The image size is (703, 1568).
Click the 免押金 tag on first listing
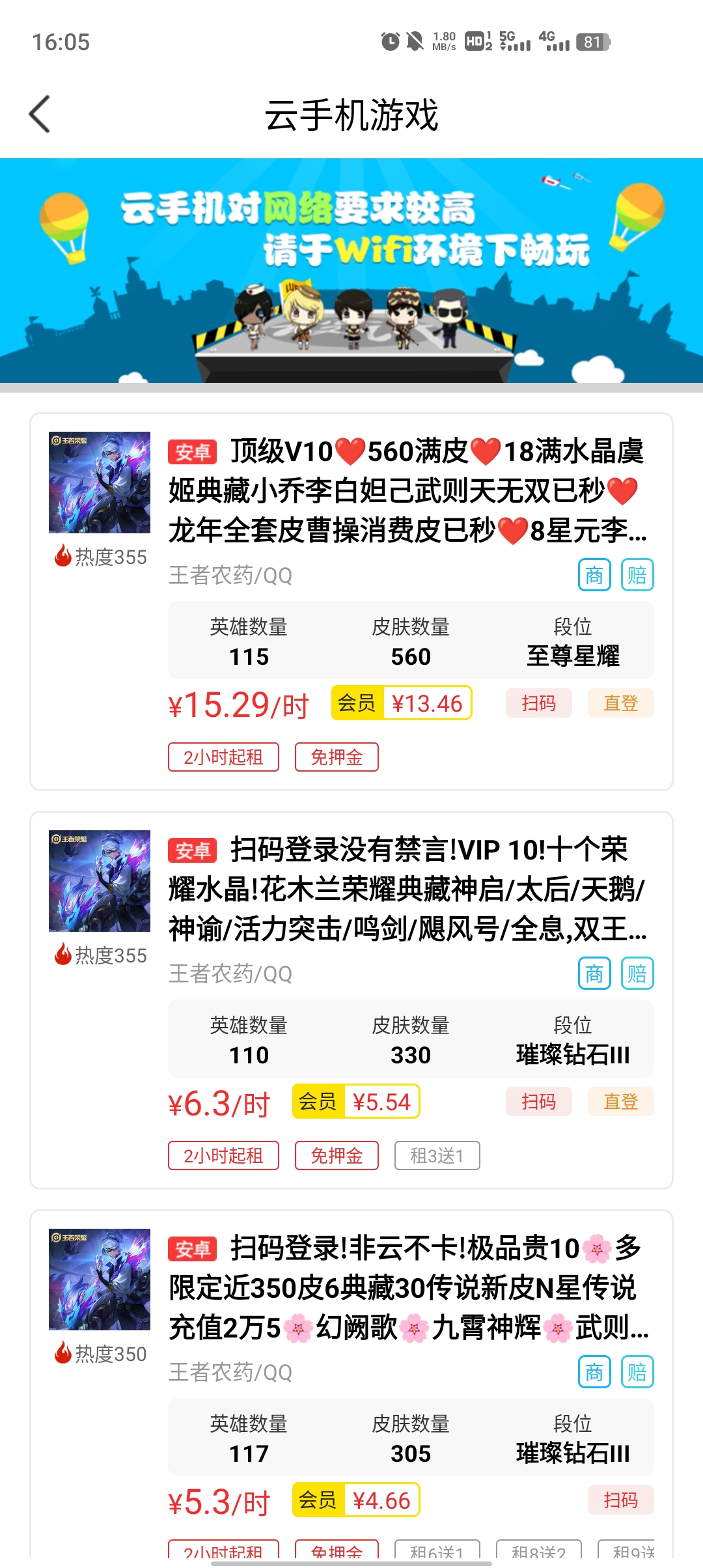pos(337,757)
